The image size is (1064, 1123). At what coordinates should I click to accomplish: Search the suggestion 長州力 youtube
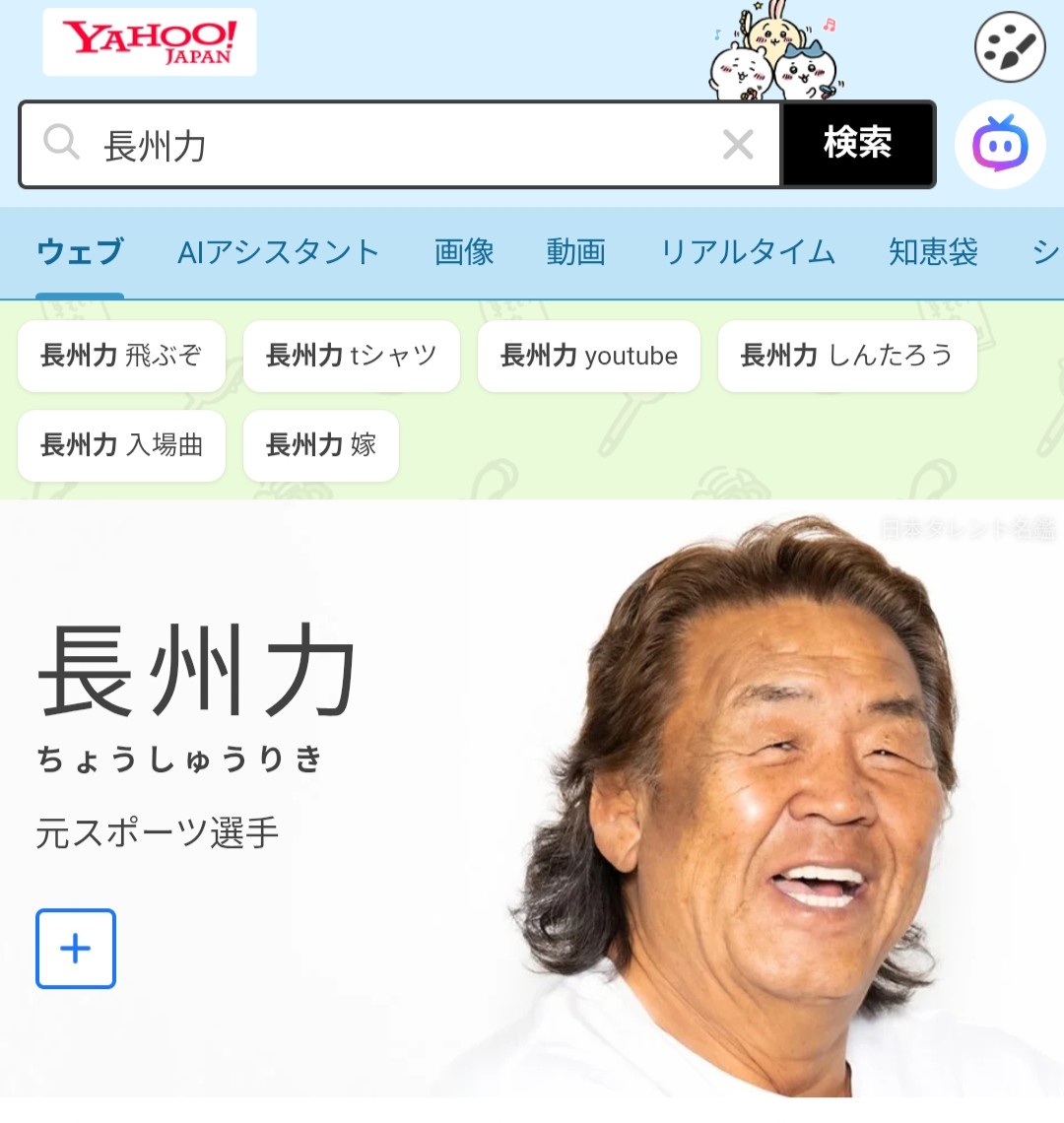pyautogui.click(x=588, y=356)
